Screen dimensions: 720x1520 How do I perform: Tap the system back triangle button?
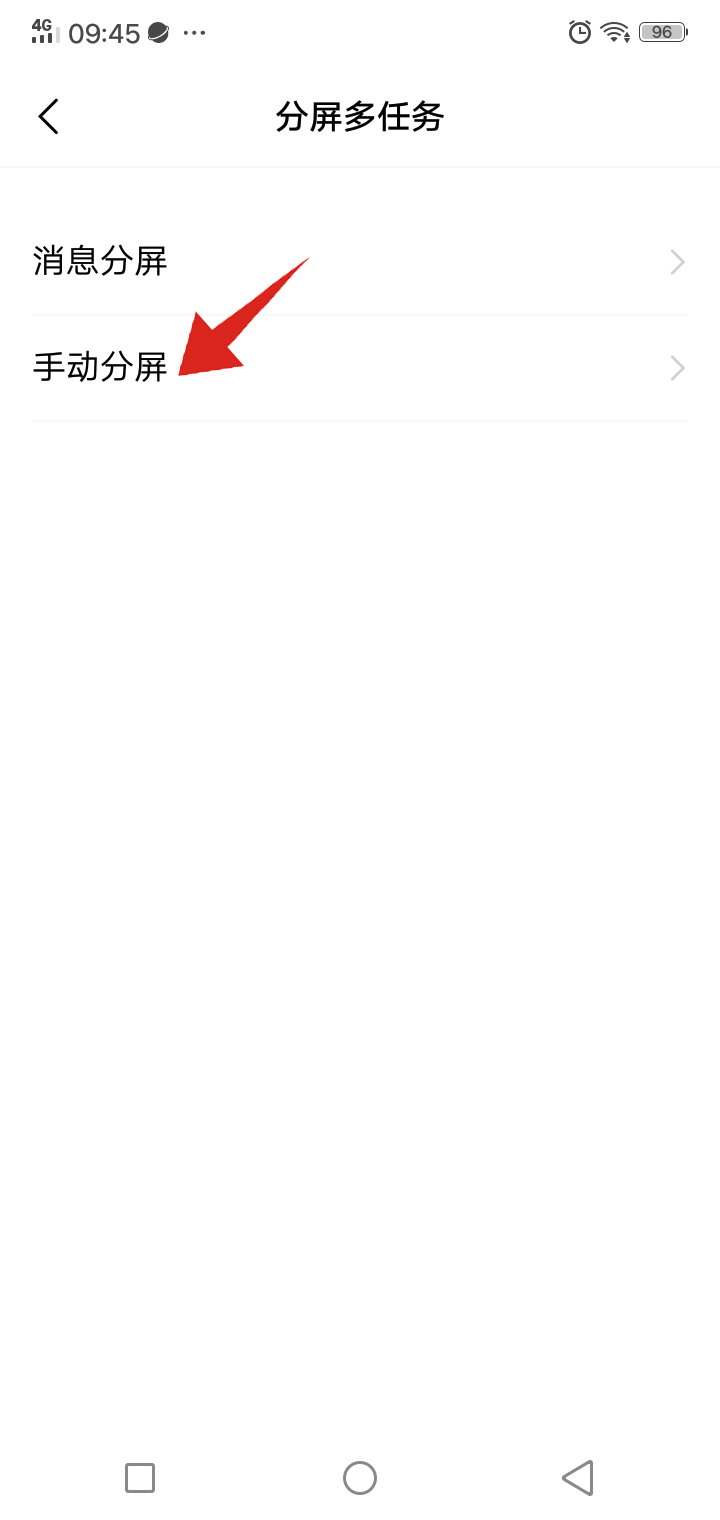[578, 1477]
